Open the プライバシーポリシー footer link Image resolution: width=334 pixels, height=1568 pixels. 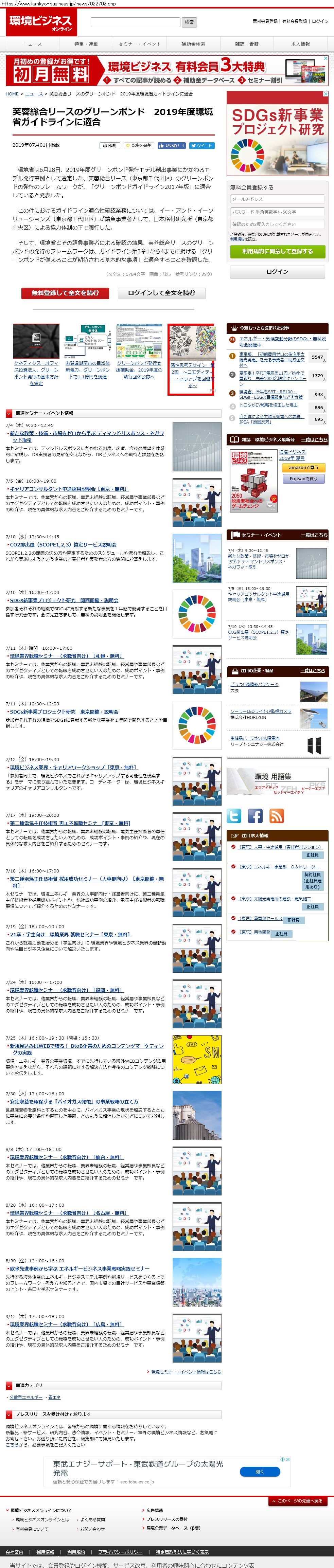tap(120, 1552)
